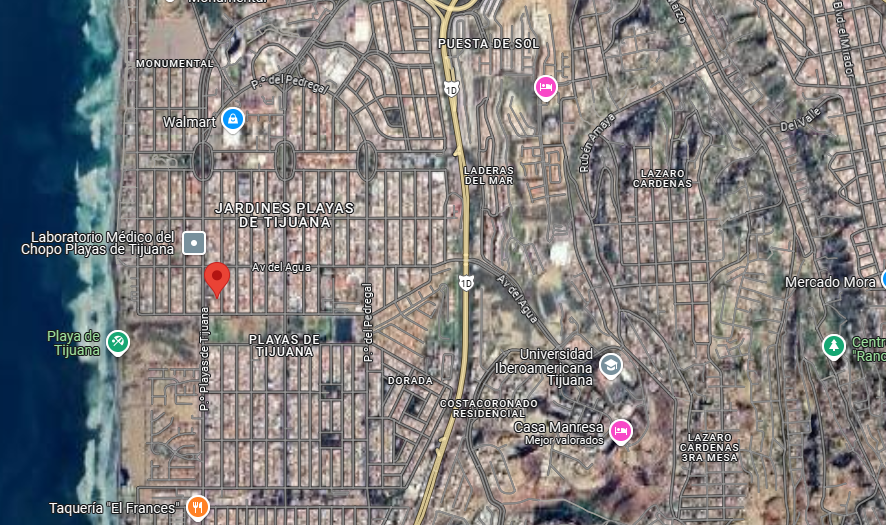Open Playa de Tijuana beach marker
886x525 pixels.
click(x=118, y=342)
